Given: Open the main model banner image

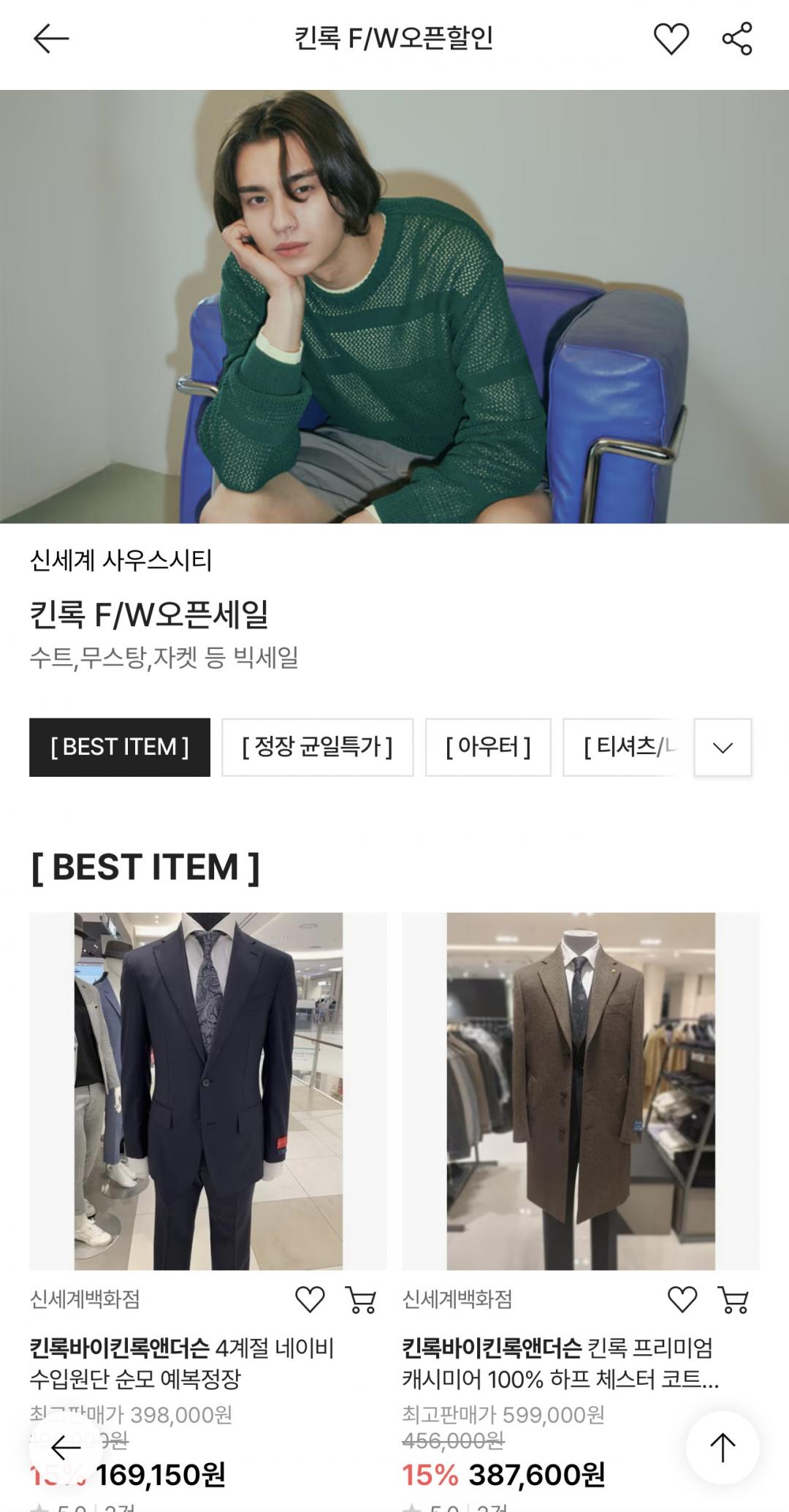Looking at the screenshot, I should point(394,307).
